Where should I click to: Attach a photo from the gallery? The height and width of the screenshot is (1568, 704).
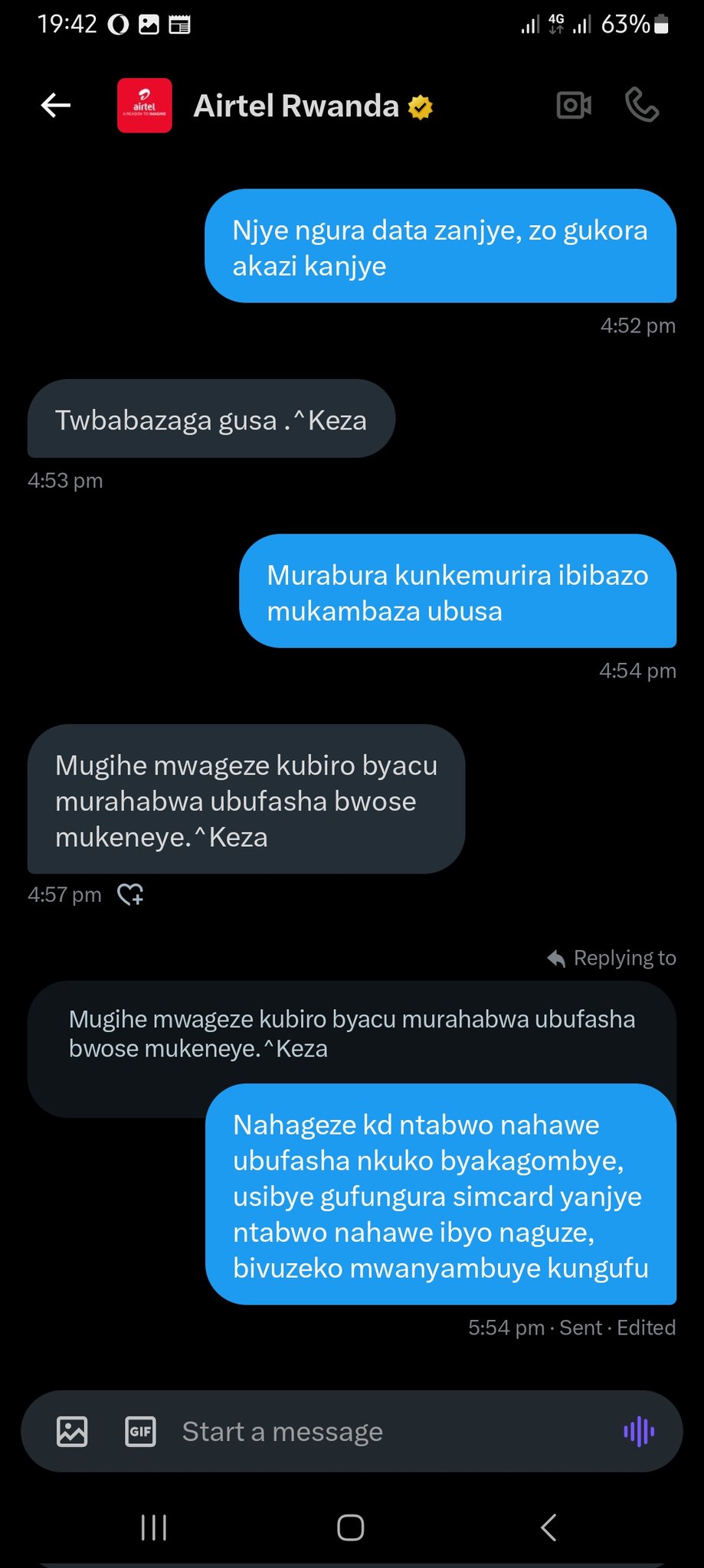click(72, 1431)
